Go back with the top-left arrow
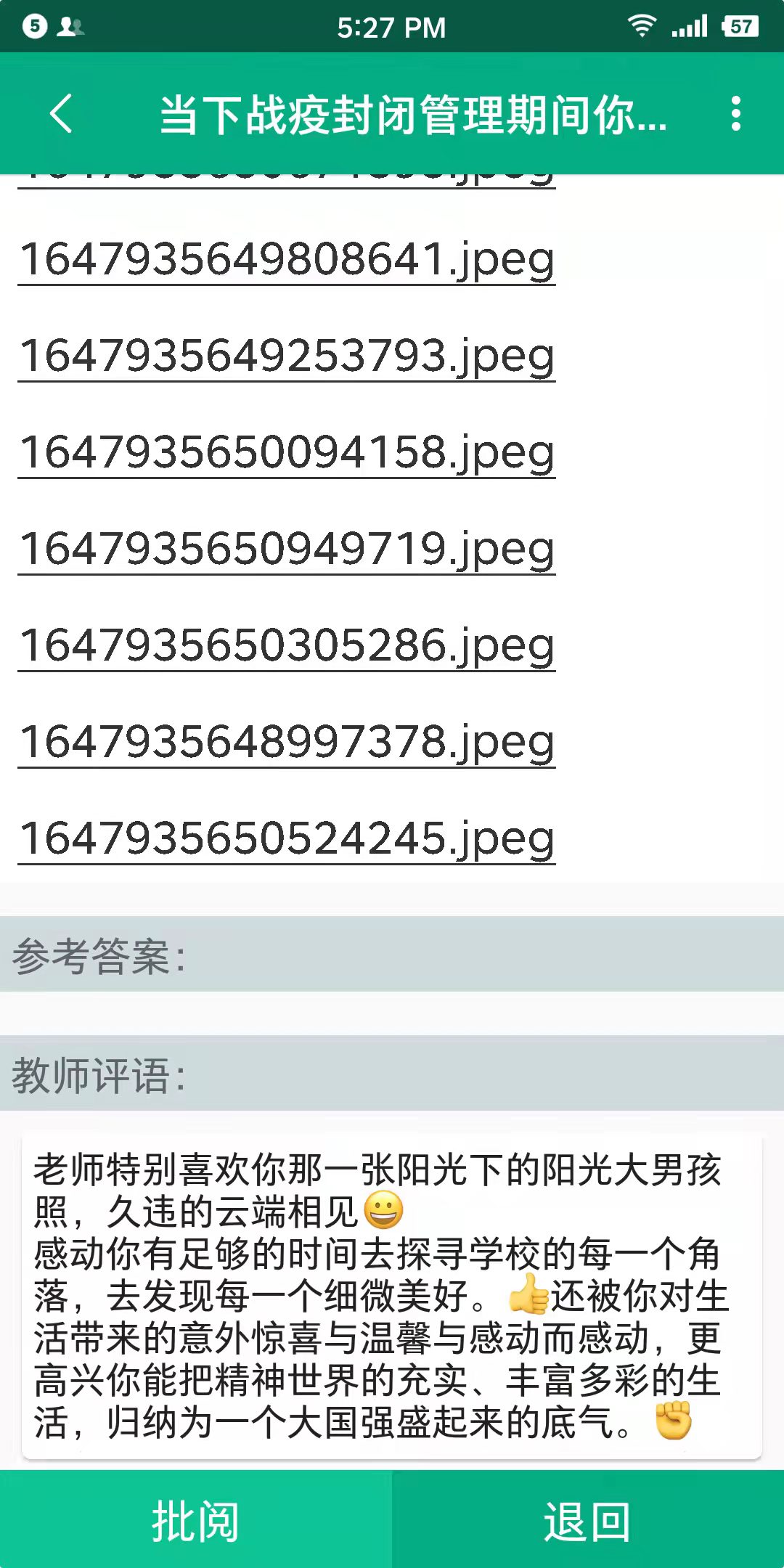This screenshot has width=784, height=1568. pyautogui.click(x=62, y=114)
